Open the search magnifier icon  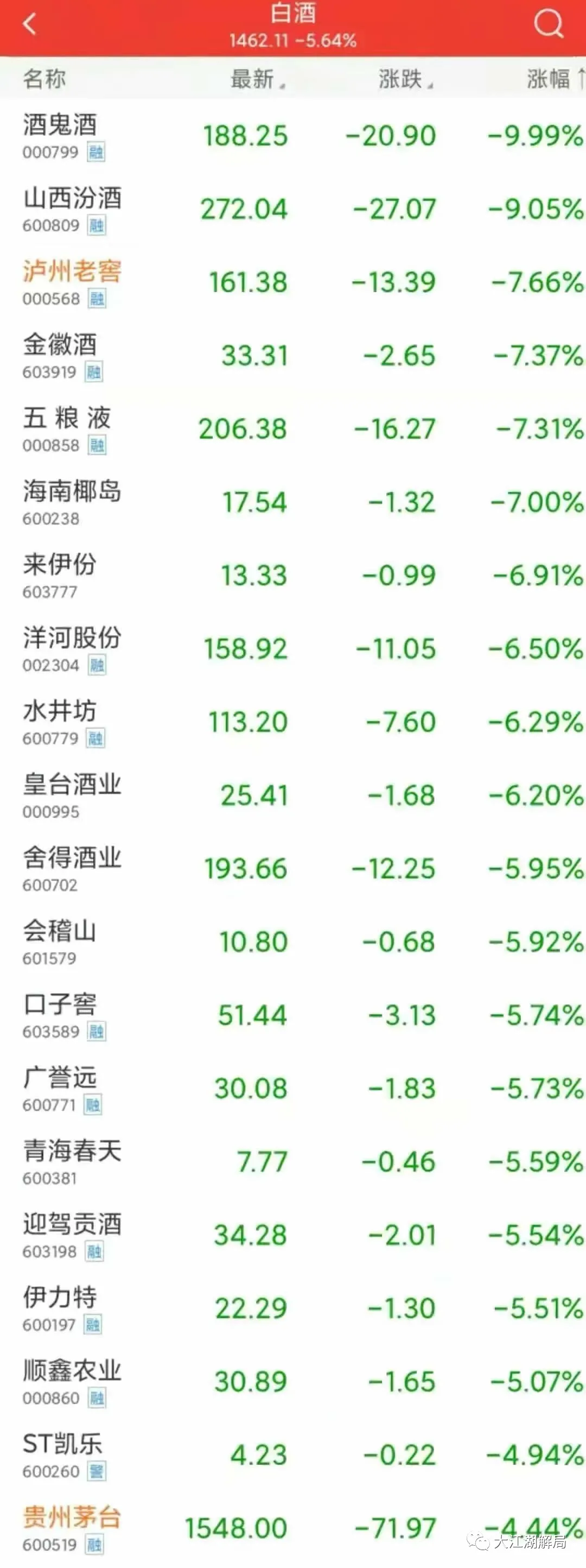(548, 24)
